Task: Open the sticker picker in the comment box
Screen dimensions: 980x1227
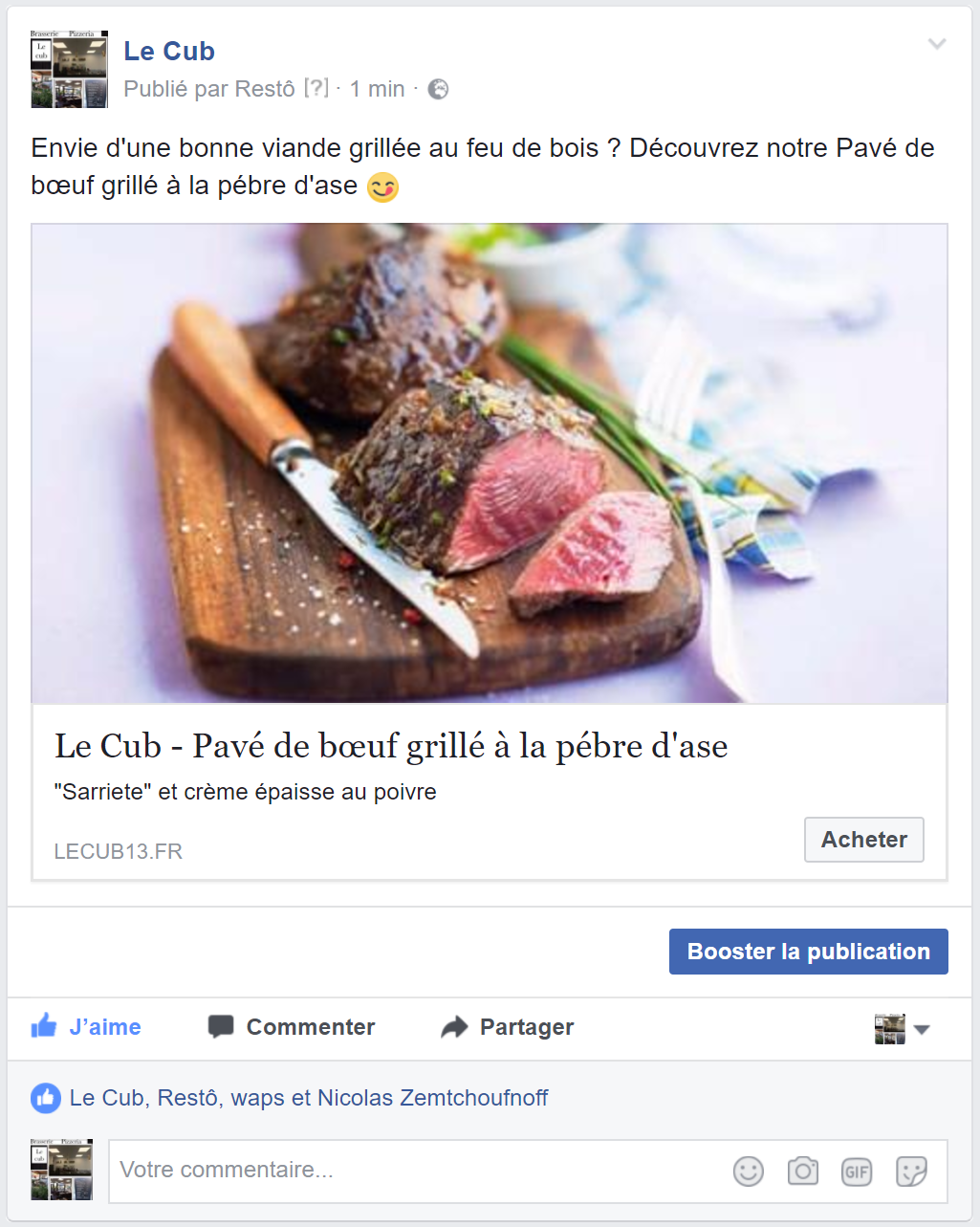Action: pyautogui.click(x=911, y=1172)
